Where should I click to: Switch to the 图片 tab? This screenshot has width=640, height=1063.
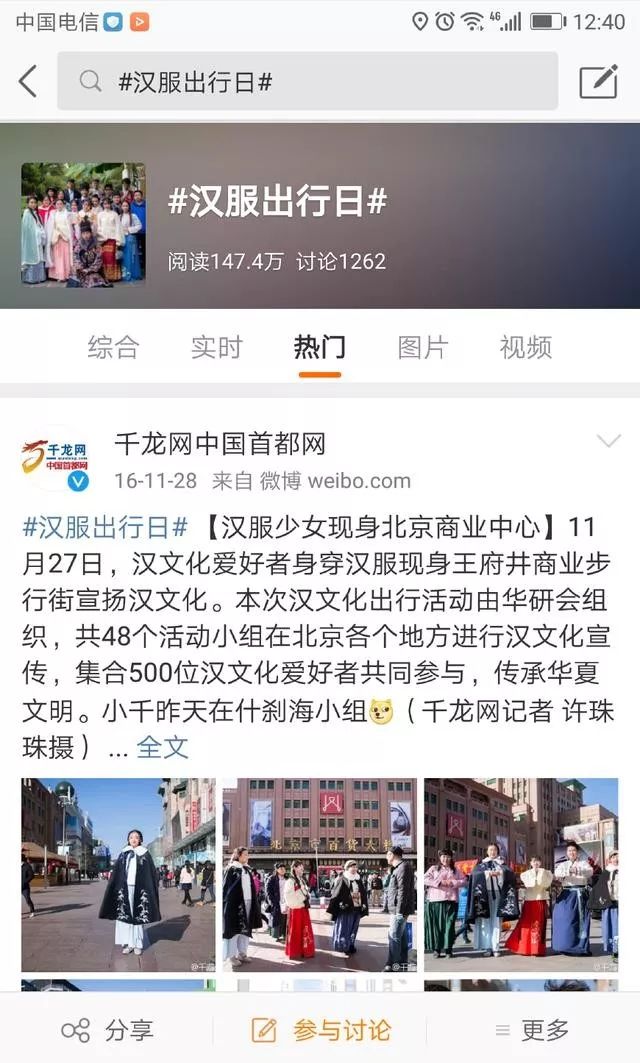tap(423, 347)
